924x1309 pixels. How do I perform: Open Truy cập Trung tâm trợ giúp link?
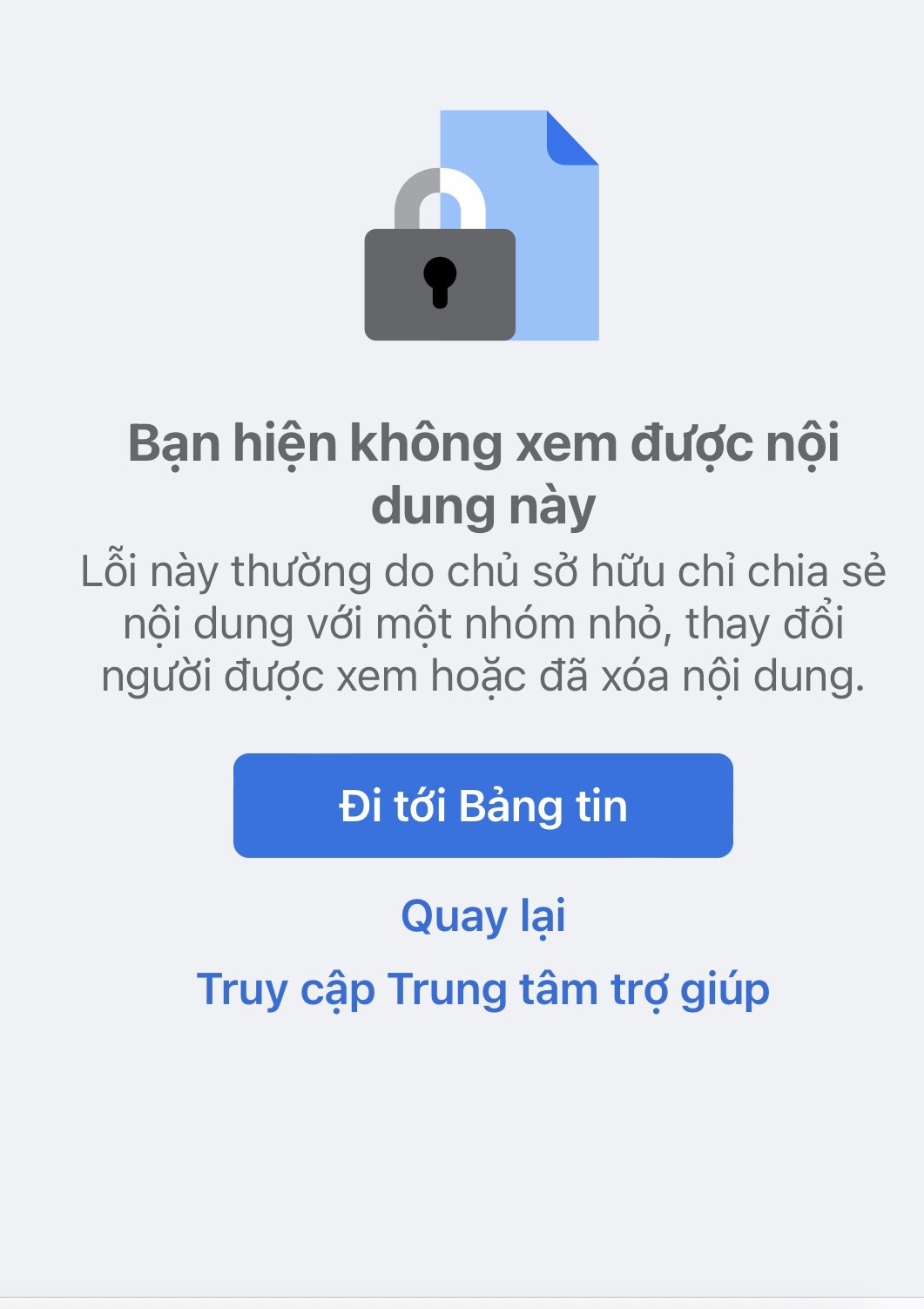[x=482, y=989]
